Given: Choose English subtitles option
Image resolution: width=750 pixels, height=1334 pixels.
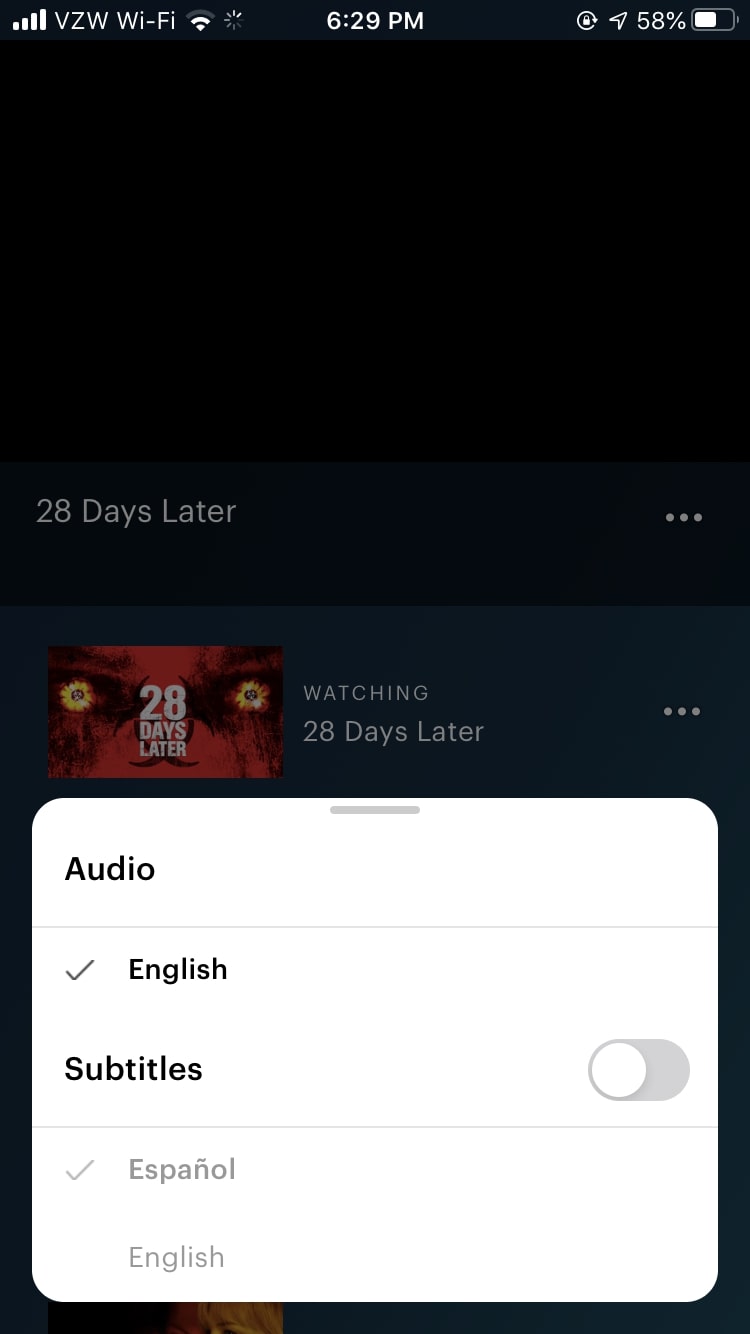Looking at the screenshot, I should click(x=176, y=1257).
